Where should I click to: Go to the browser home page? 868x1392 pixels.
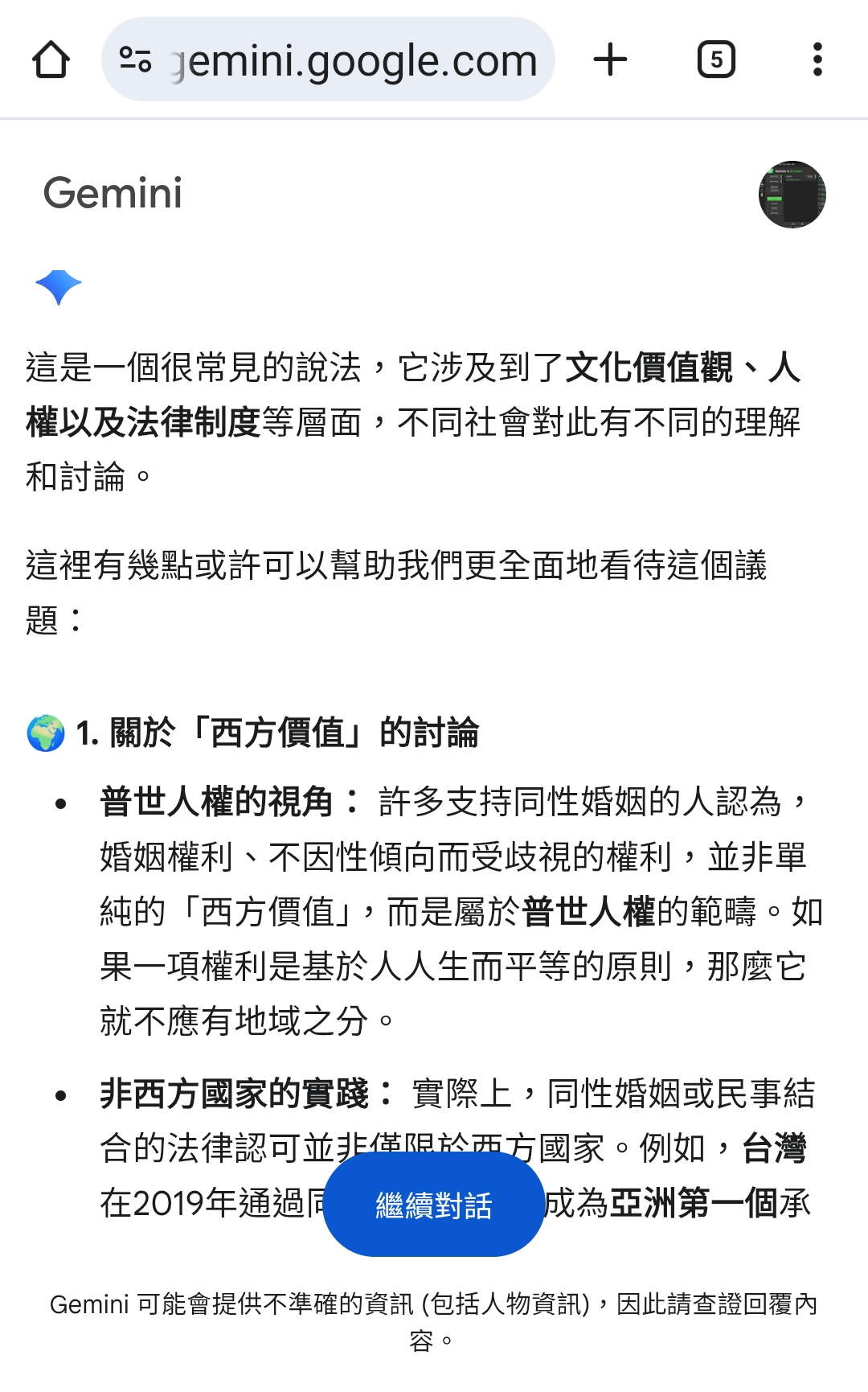coord(51,60)
